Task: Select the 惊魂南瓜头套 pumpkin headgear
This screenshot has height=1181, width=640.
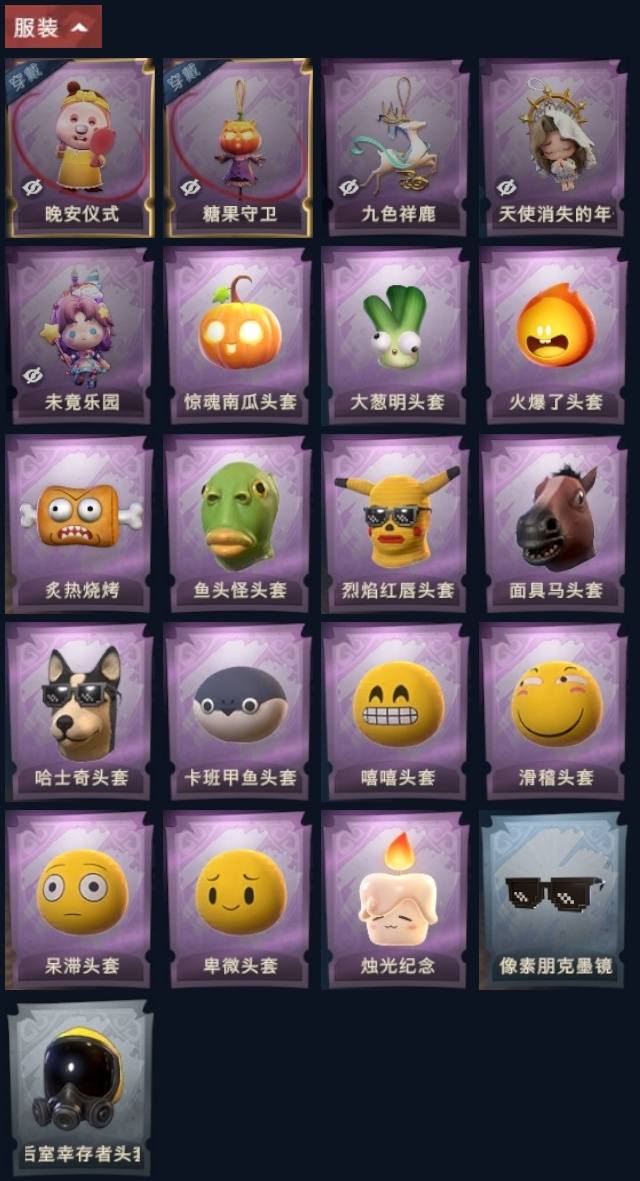Action: tap(238, 336)
